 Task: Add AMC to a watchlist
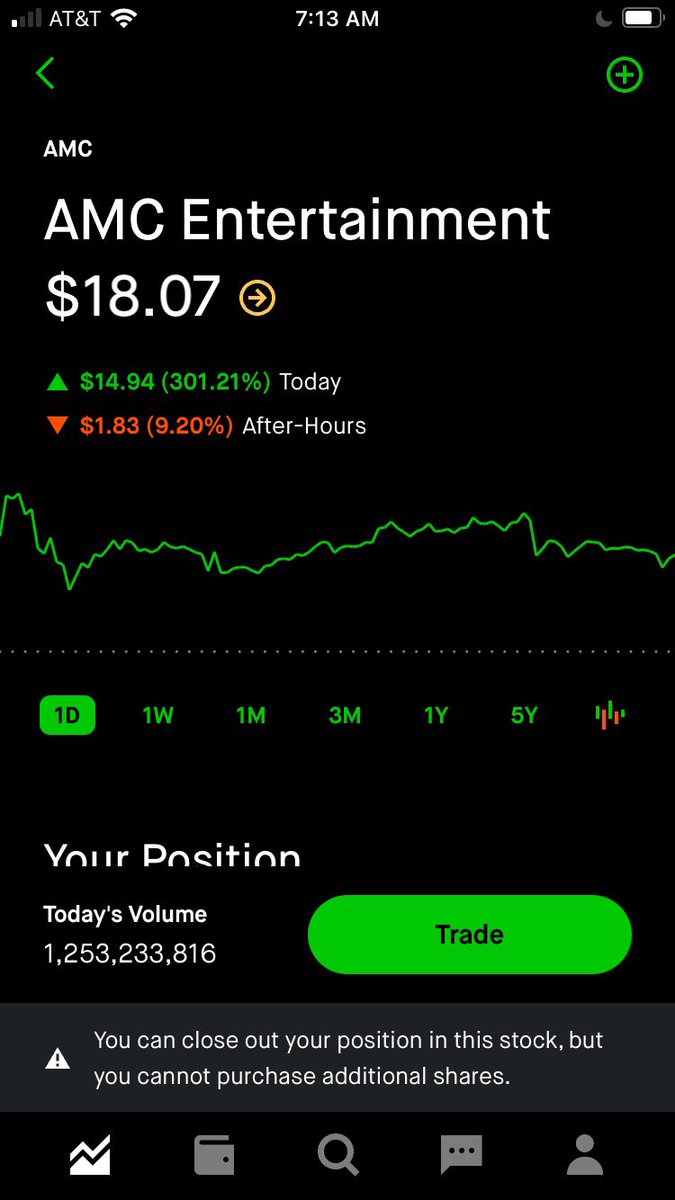click(624, 75)
